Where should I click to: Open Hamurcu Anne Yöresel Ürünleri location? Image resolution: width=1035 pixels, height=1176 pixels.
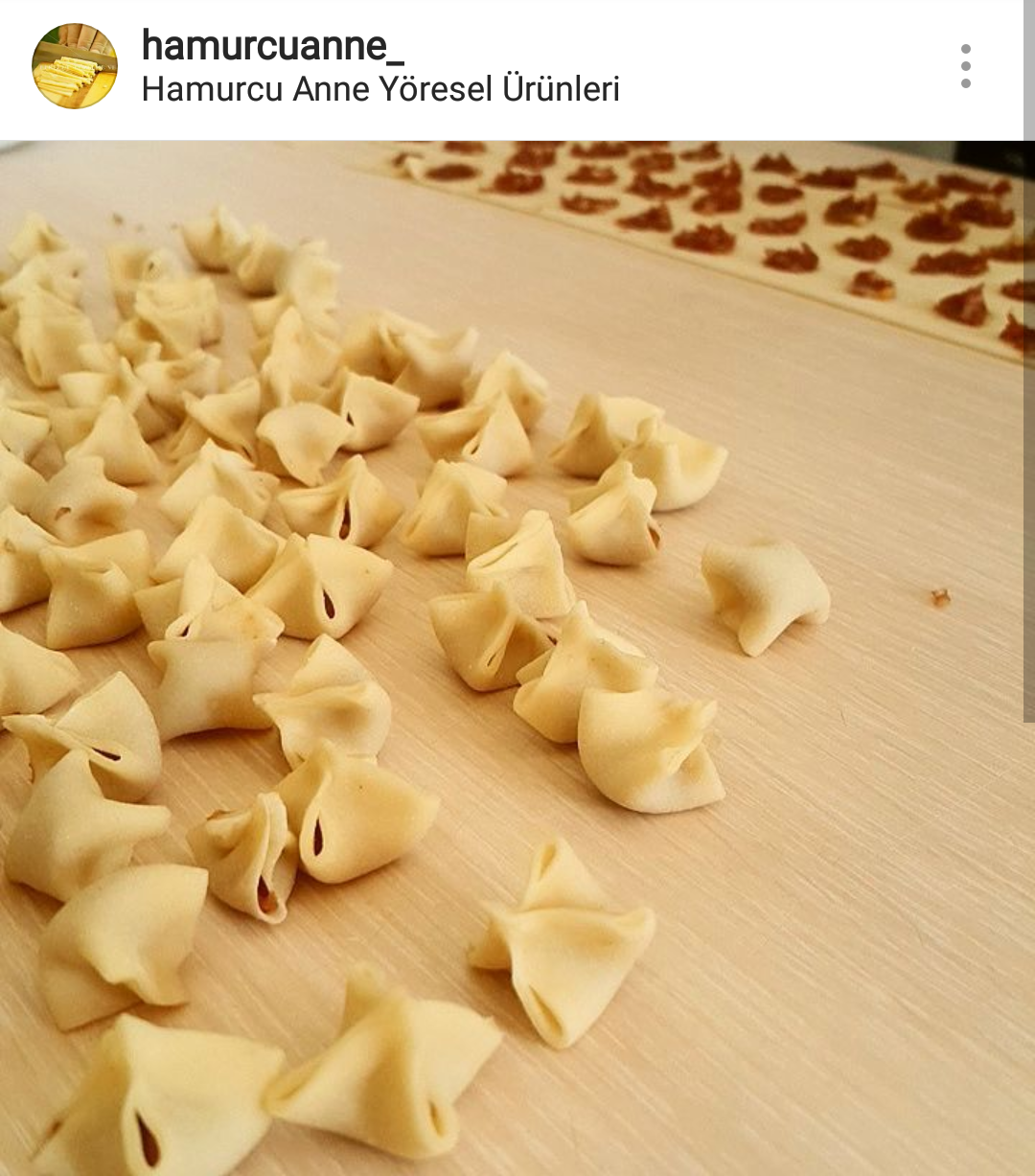pos(380,90)
